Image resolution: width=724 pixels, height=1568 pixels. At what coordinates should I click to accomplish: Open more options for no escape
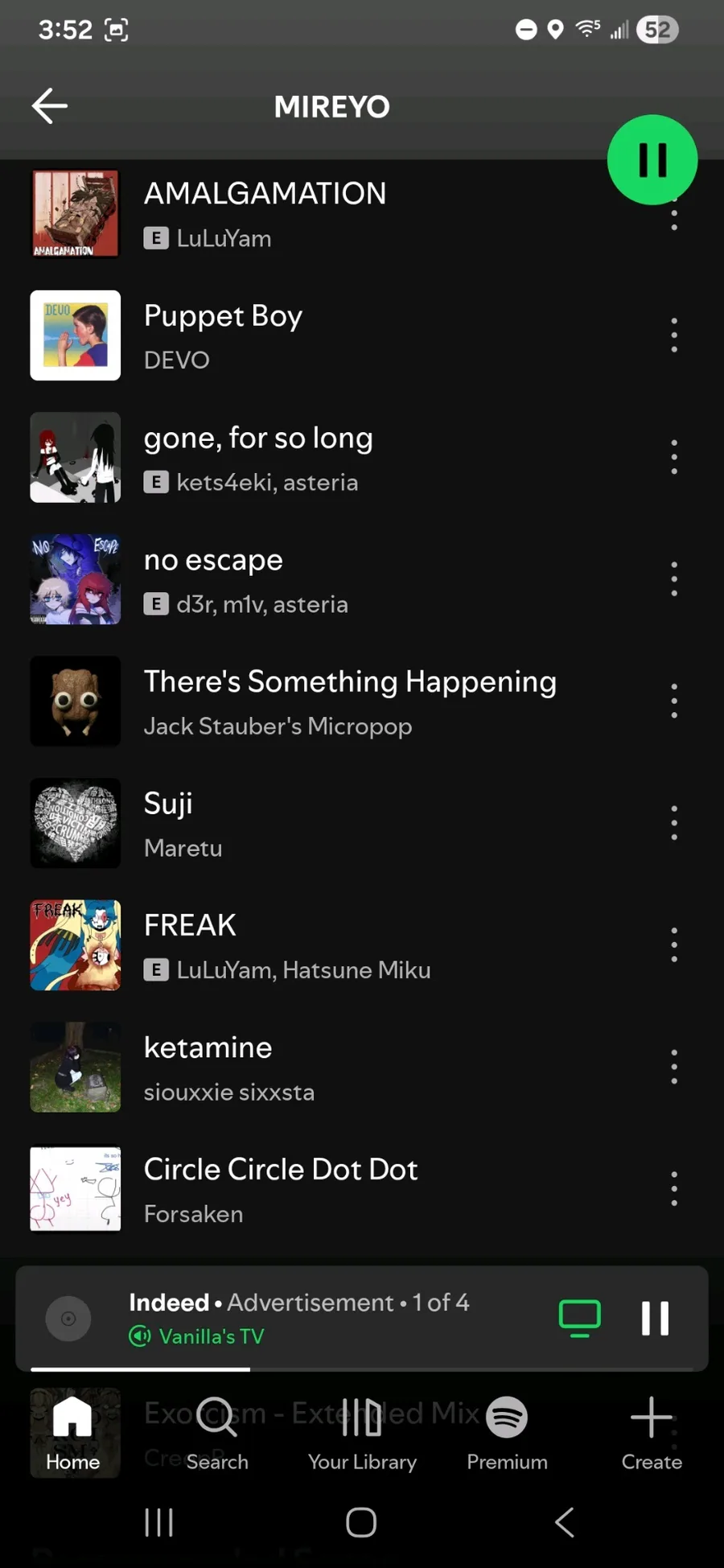(x=674, y=579)
